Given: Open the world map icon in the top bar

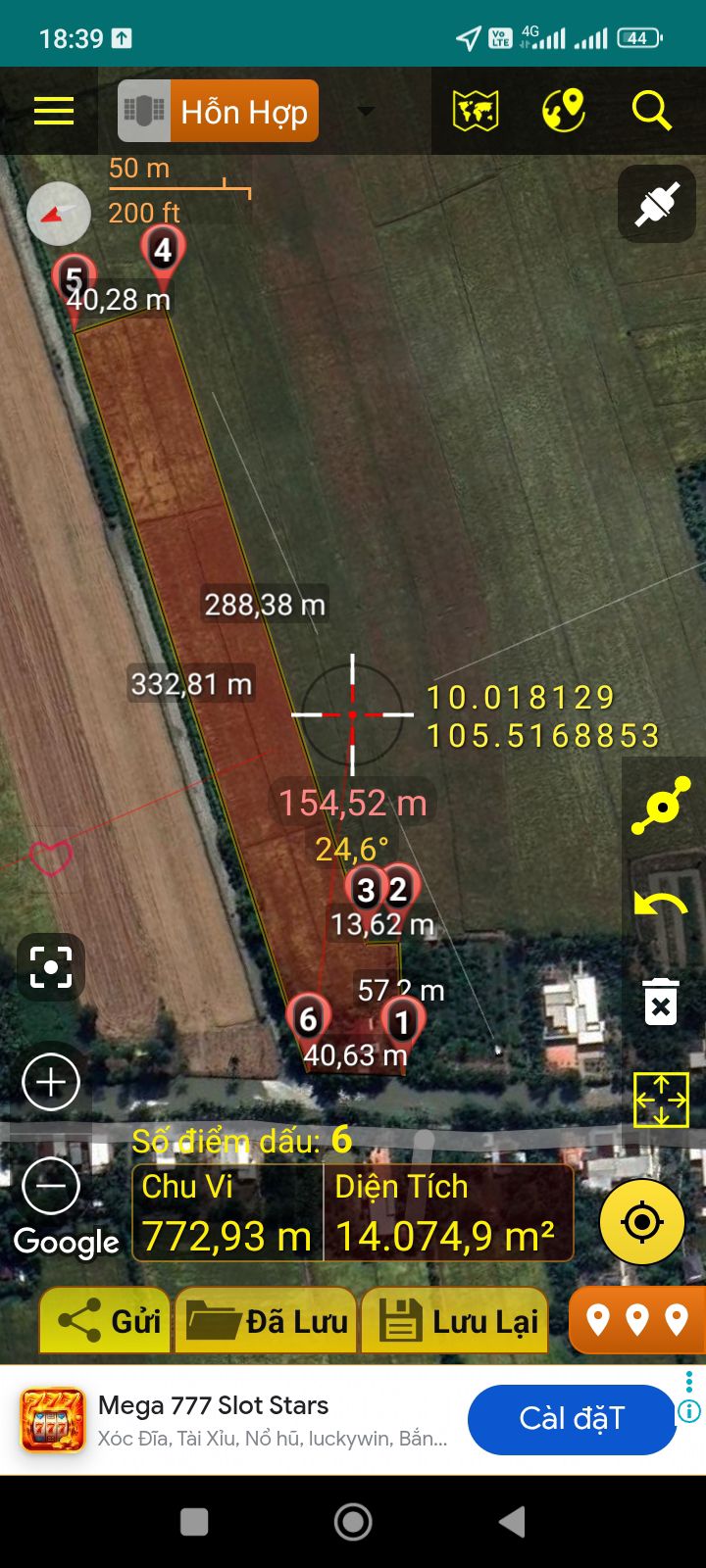Looking at the screenshot, I should coord(476,111).
